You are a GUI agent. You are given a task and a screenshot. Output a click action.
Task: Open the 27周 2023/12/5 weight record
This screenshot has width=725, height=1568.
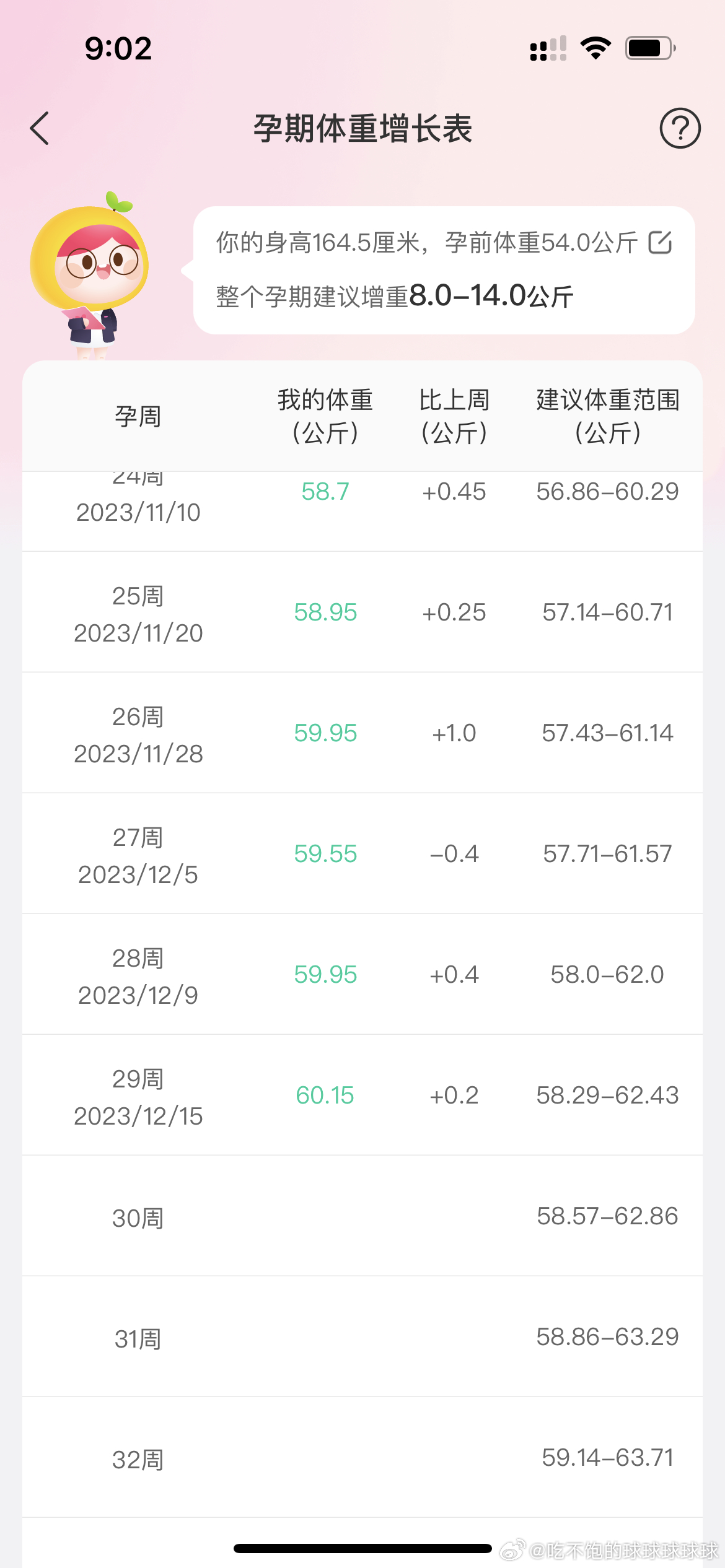[x=362, y=853]
